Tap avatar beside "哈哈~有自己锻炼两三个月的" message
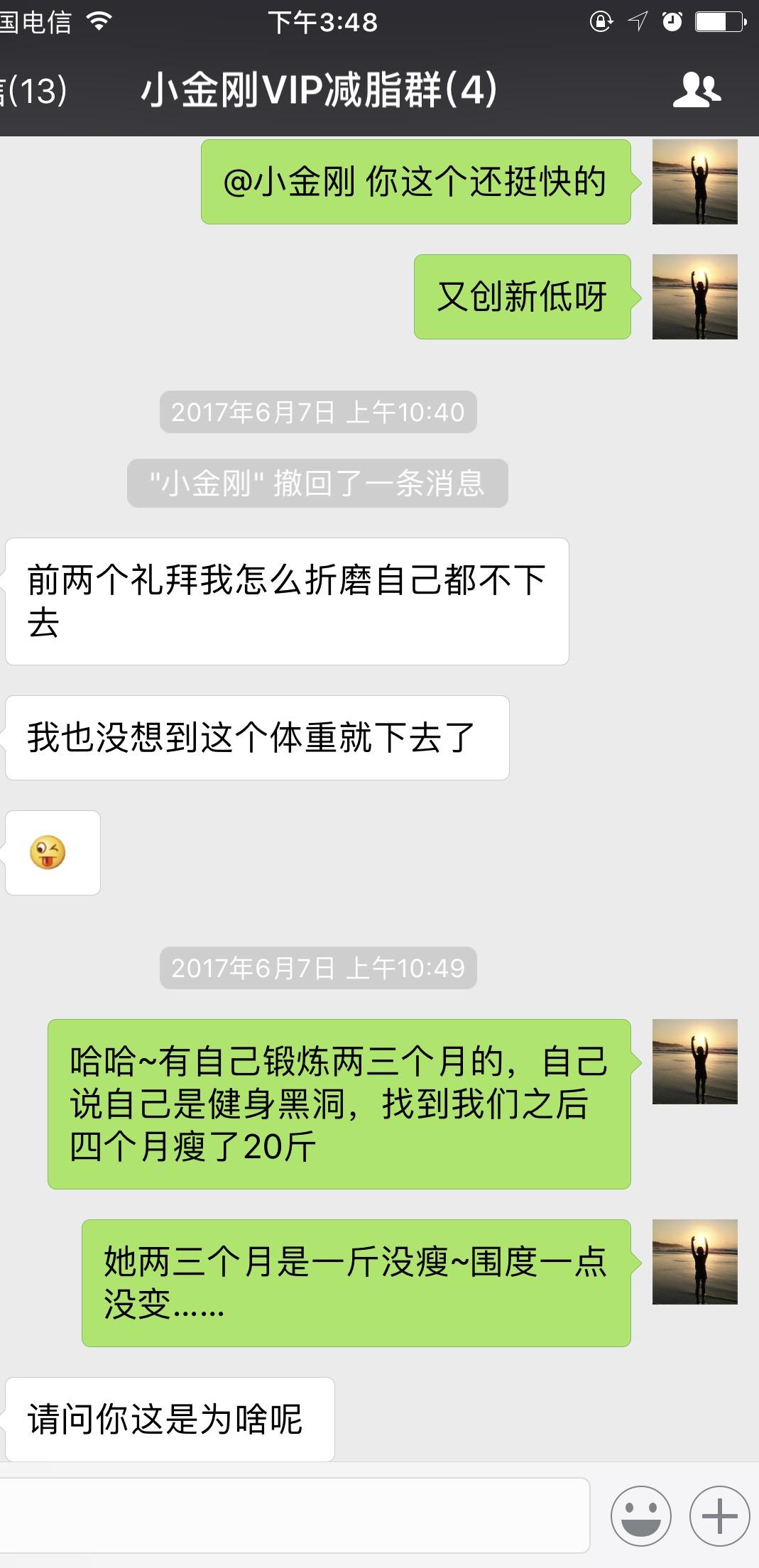 694,1062
